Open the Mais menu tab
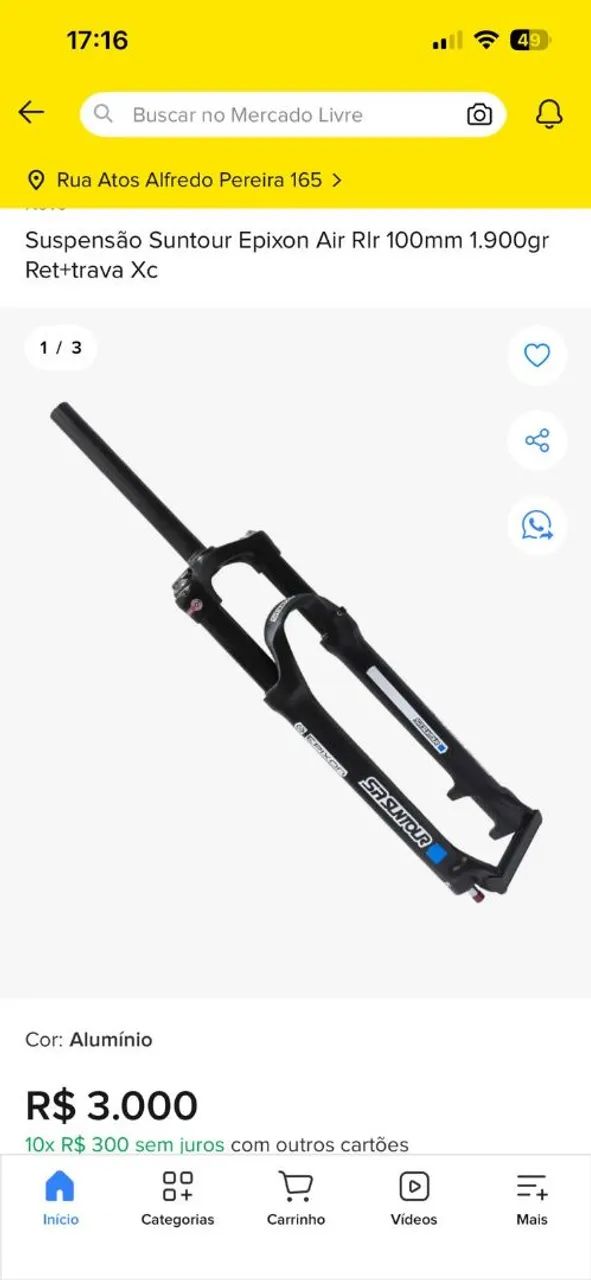 [x=532, y=1199]
